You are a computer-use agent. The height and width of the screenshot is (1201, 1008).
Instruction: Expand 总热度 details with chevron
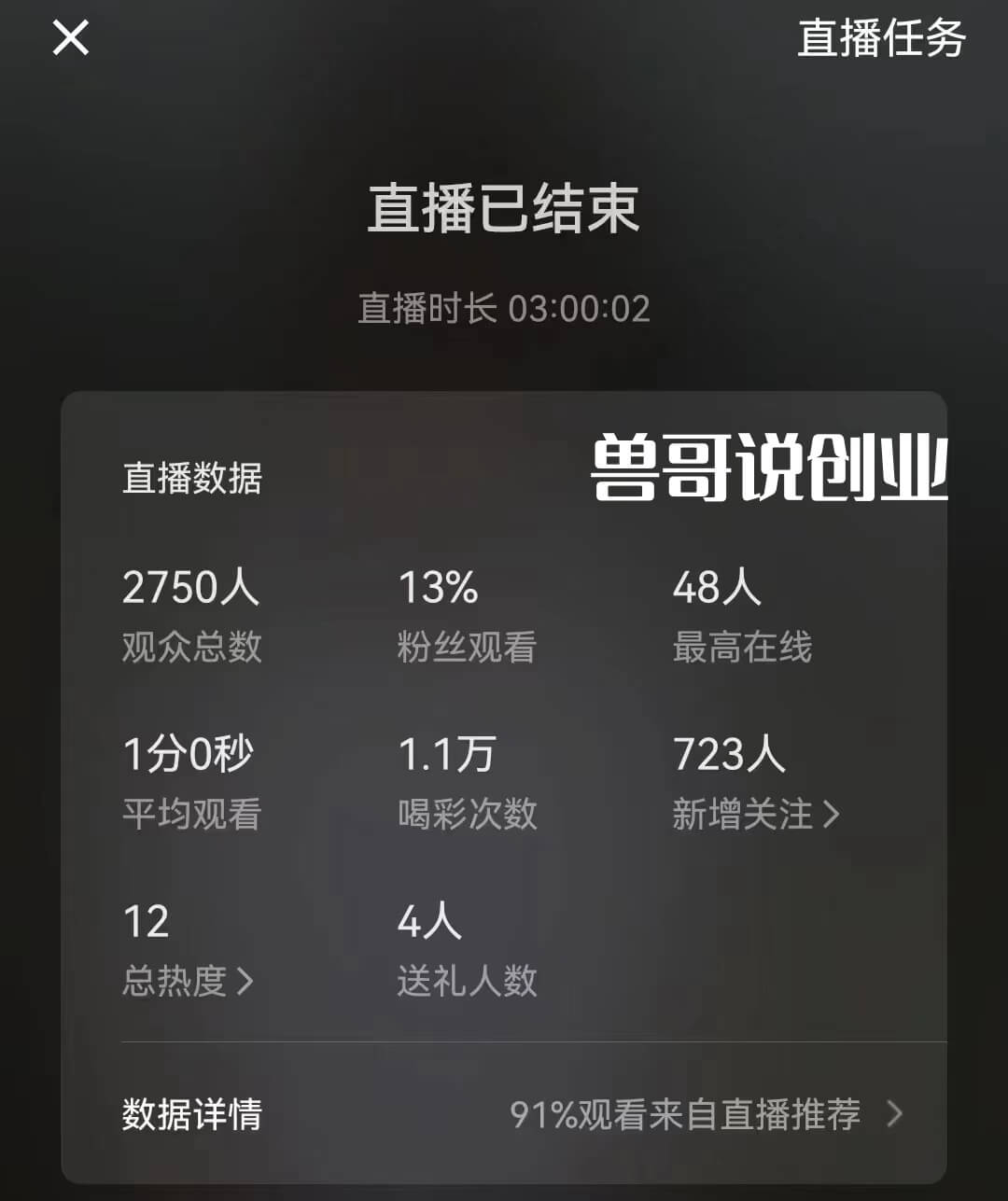tap(245, 982)
